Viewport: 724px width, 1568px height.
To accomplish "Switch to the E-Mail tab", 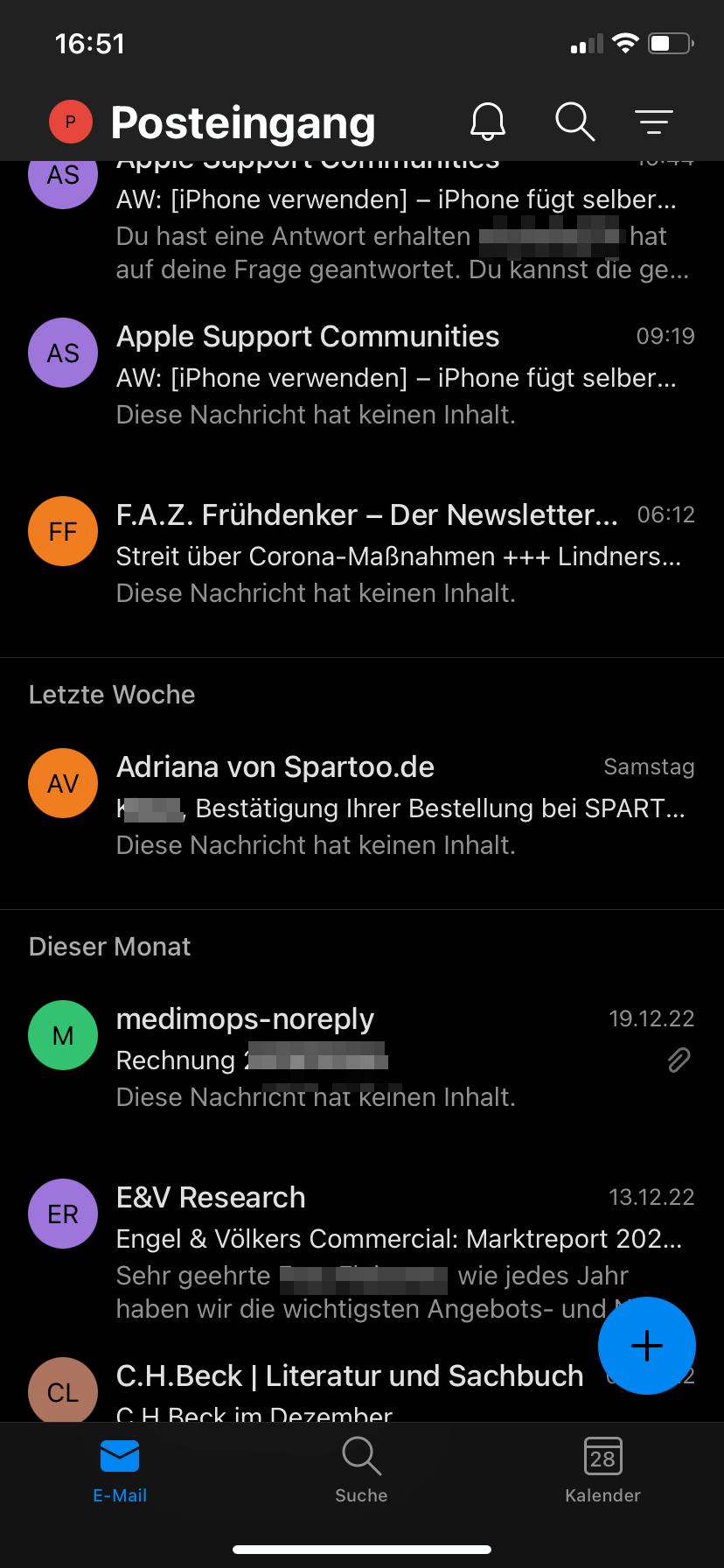I will tap(120, 1470).
